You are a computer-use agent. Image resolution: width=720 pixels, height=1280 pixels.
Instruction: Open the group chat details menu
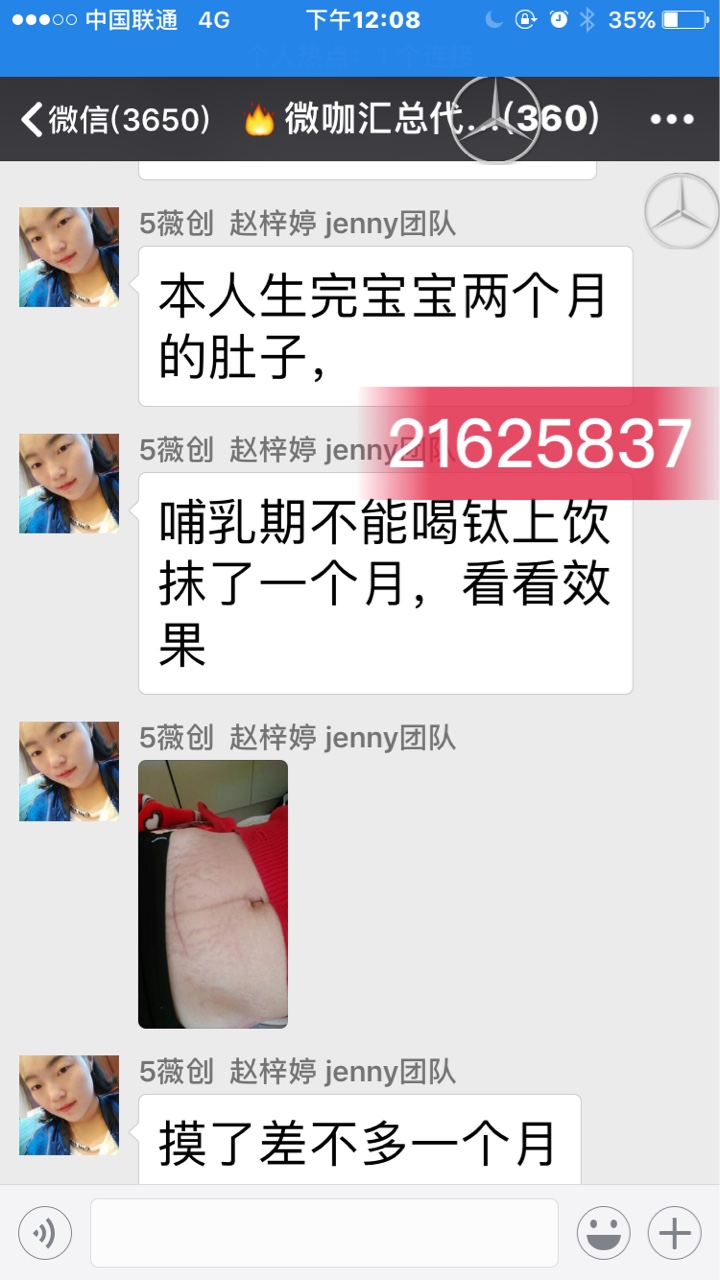(x=671, y=120)
